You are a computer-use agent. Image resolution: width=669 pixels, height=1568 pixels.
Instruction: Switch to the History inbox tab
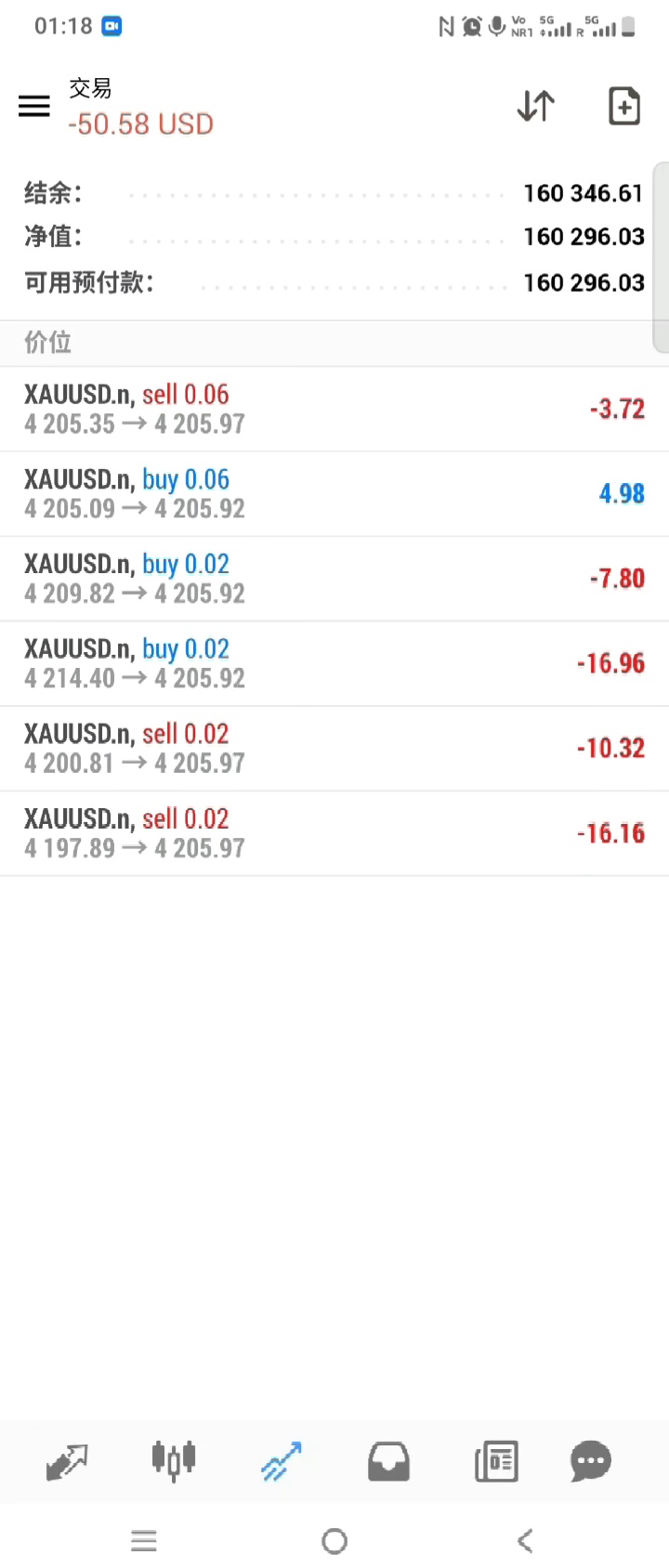pos(388,1462)
